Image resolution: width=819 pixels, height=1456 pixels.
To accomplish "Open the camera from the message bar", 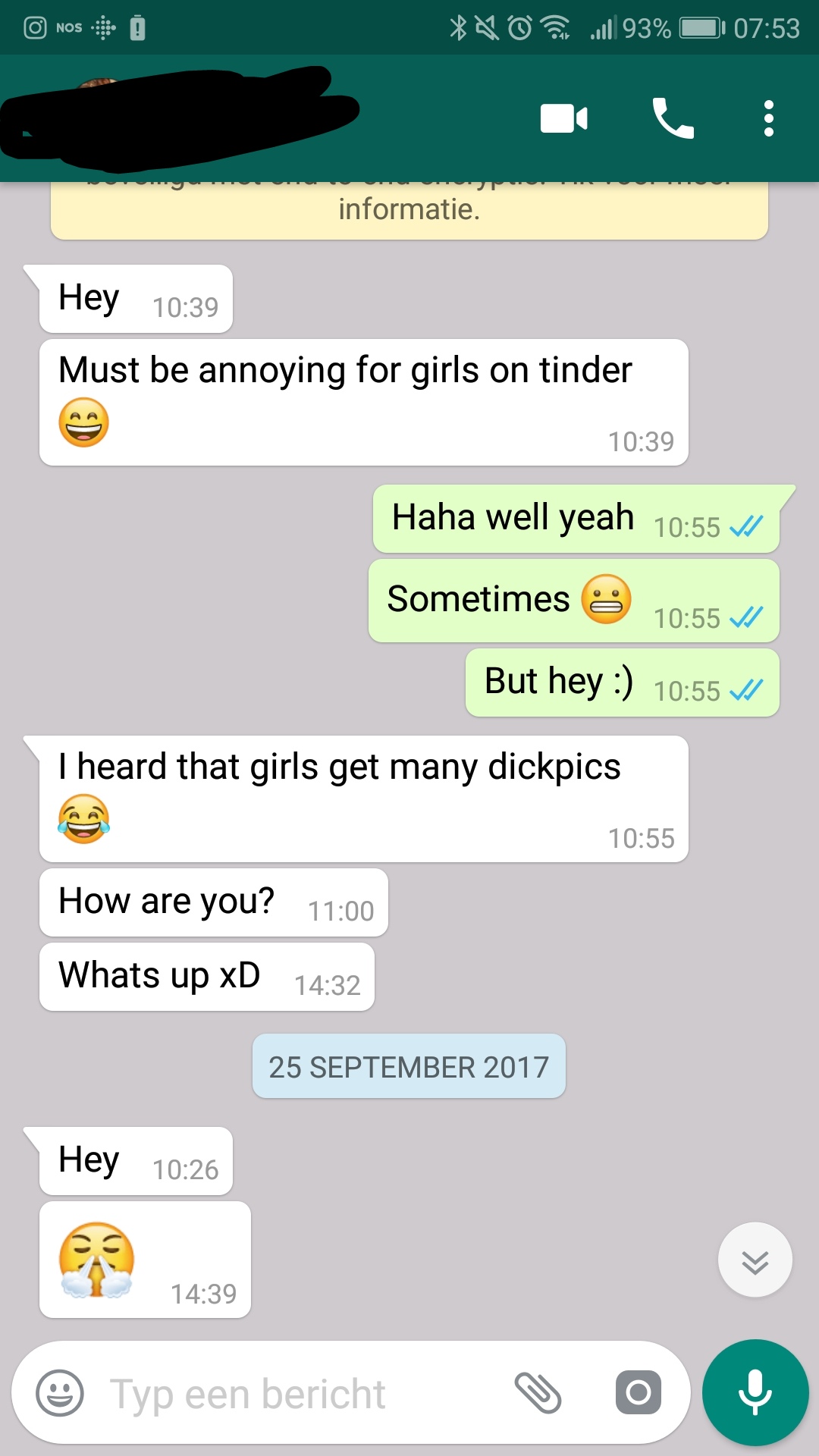I will click(638, 1393).
